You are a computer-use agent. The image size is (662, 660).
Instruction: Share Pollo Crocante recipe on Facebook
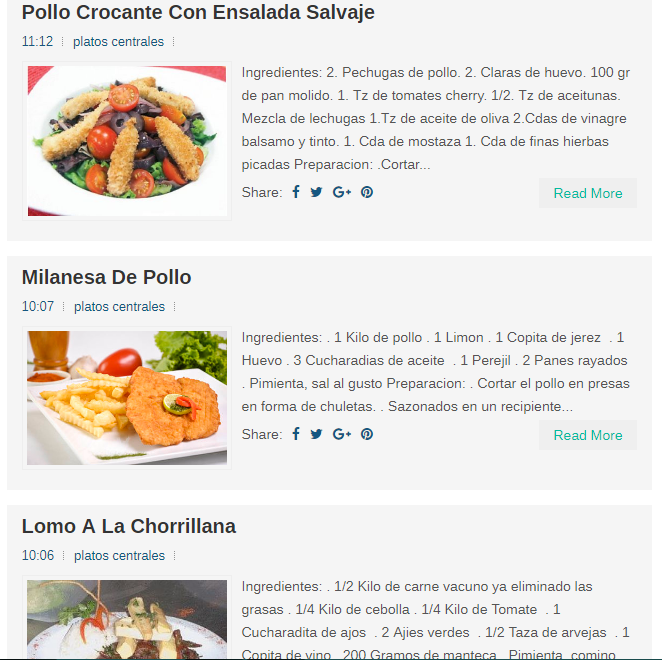(296, 192)
